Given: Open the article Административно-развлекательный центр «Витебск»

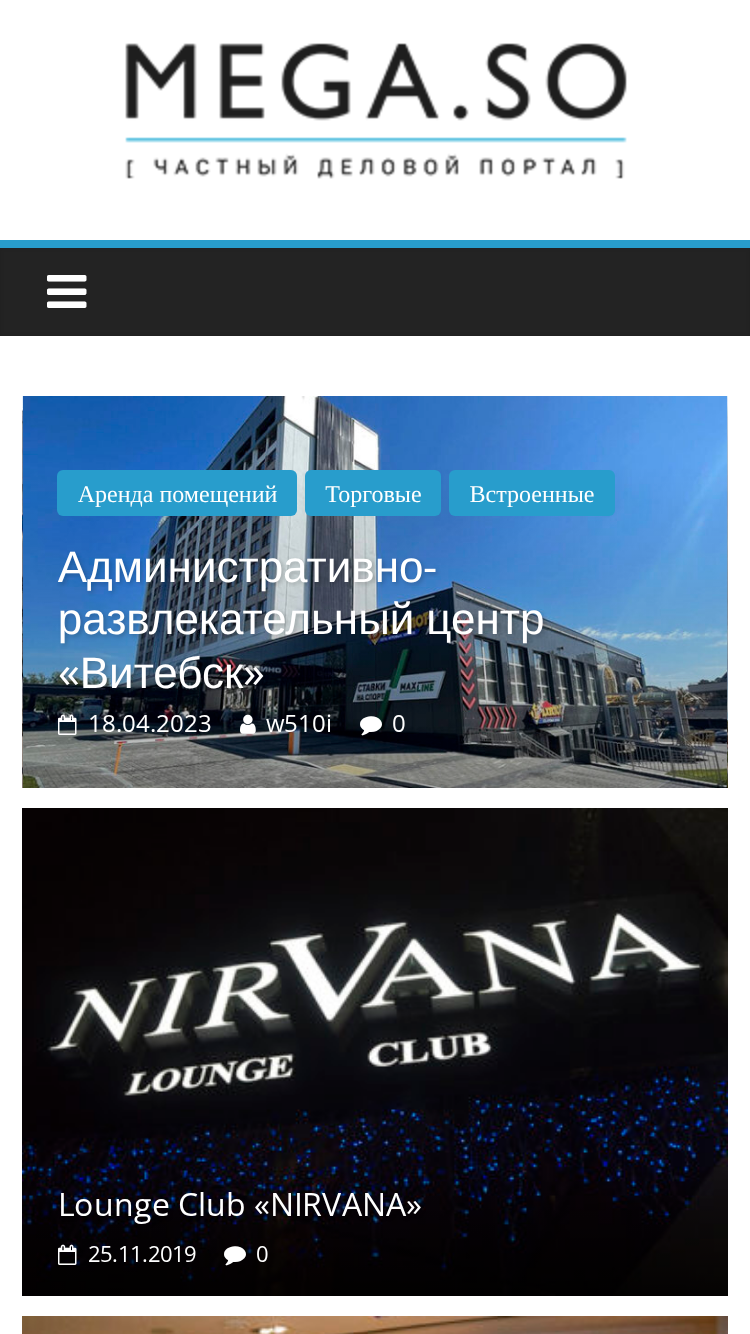Looking at the screenshot, I should coord(301,620).
